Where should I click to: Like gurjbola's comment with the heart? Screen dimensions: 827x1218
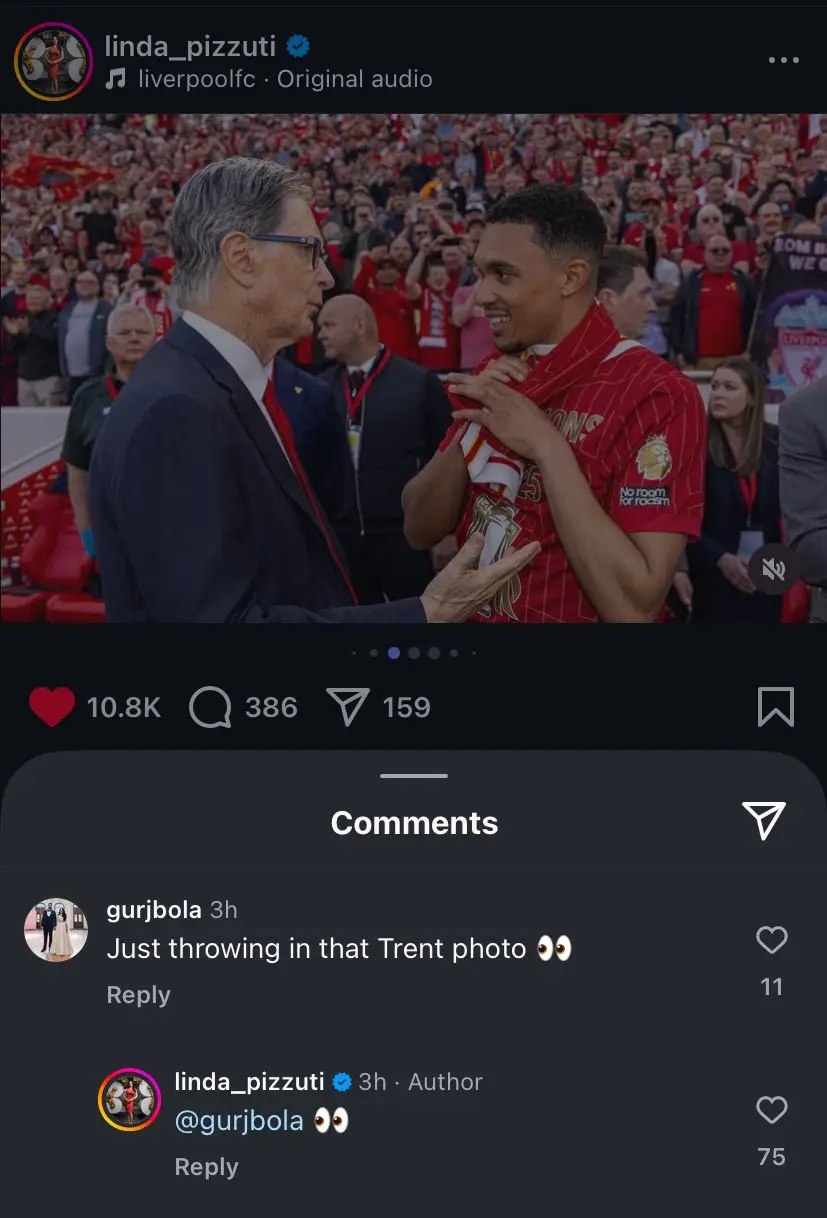tap(771, 940)
